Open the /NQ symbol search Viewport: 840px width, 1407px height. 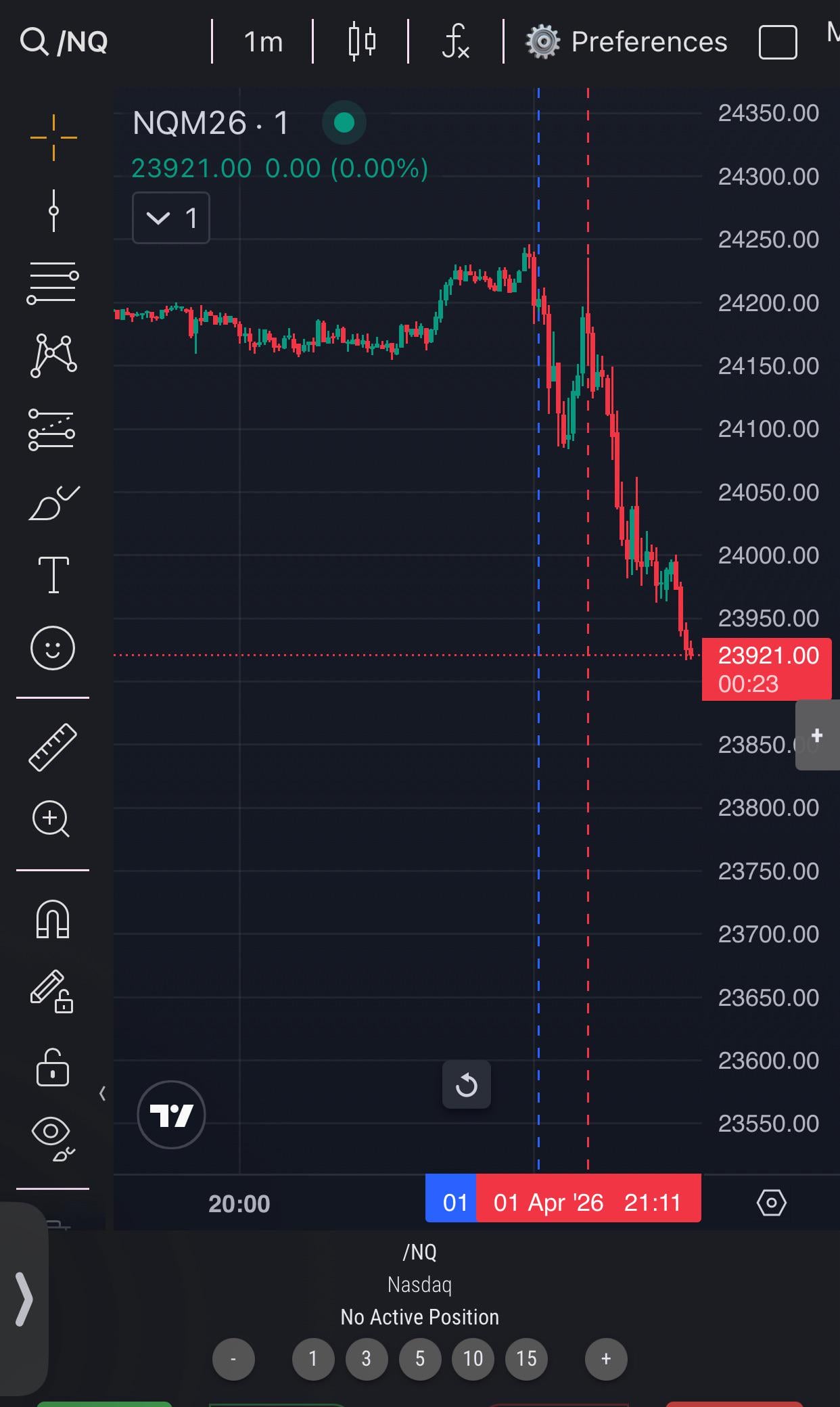(64, 42)
